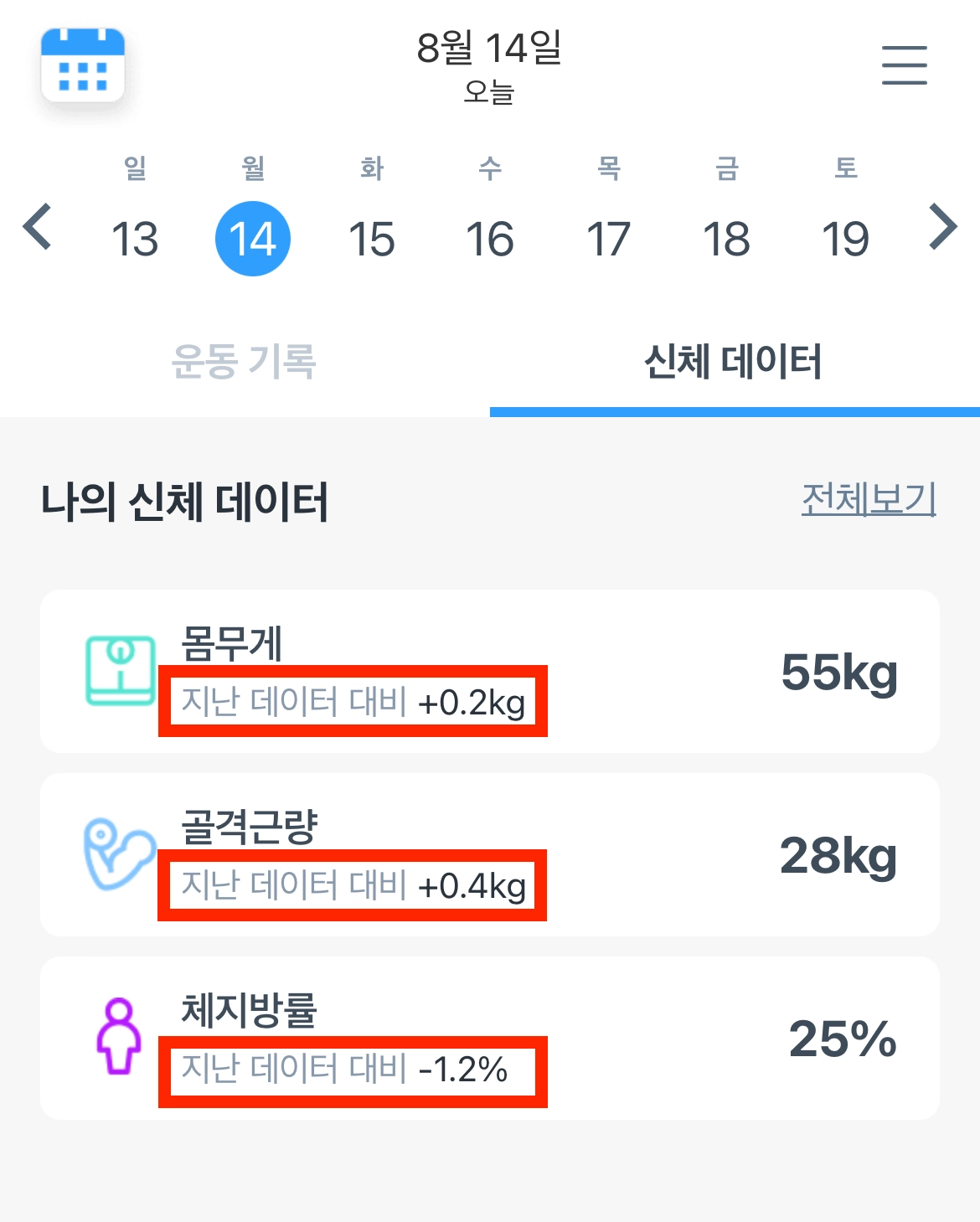
Task: Select date 16 on the week strip
Action: (490, 240)
